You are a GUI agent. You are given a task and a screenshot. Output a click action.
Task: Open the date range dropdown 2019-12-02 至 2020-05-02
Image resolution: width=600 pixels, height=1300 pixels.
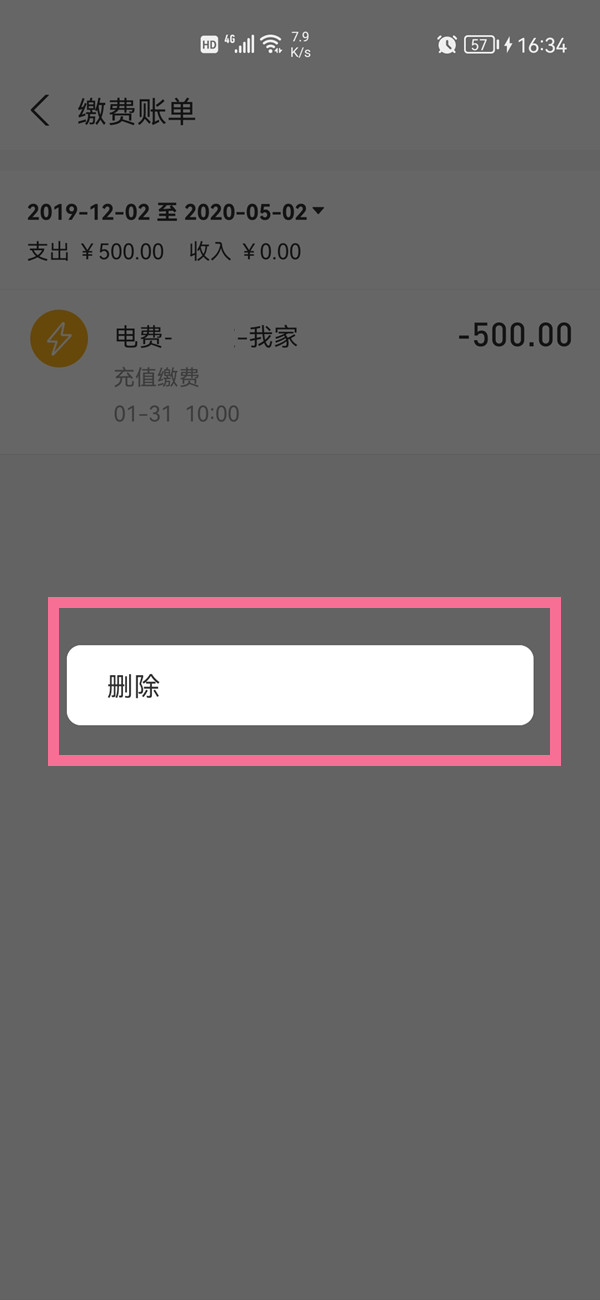(176, 212)
